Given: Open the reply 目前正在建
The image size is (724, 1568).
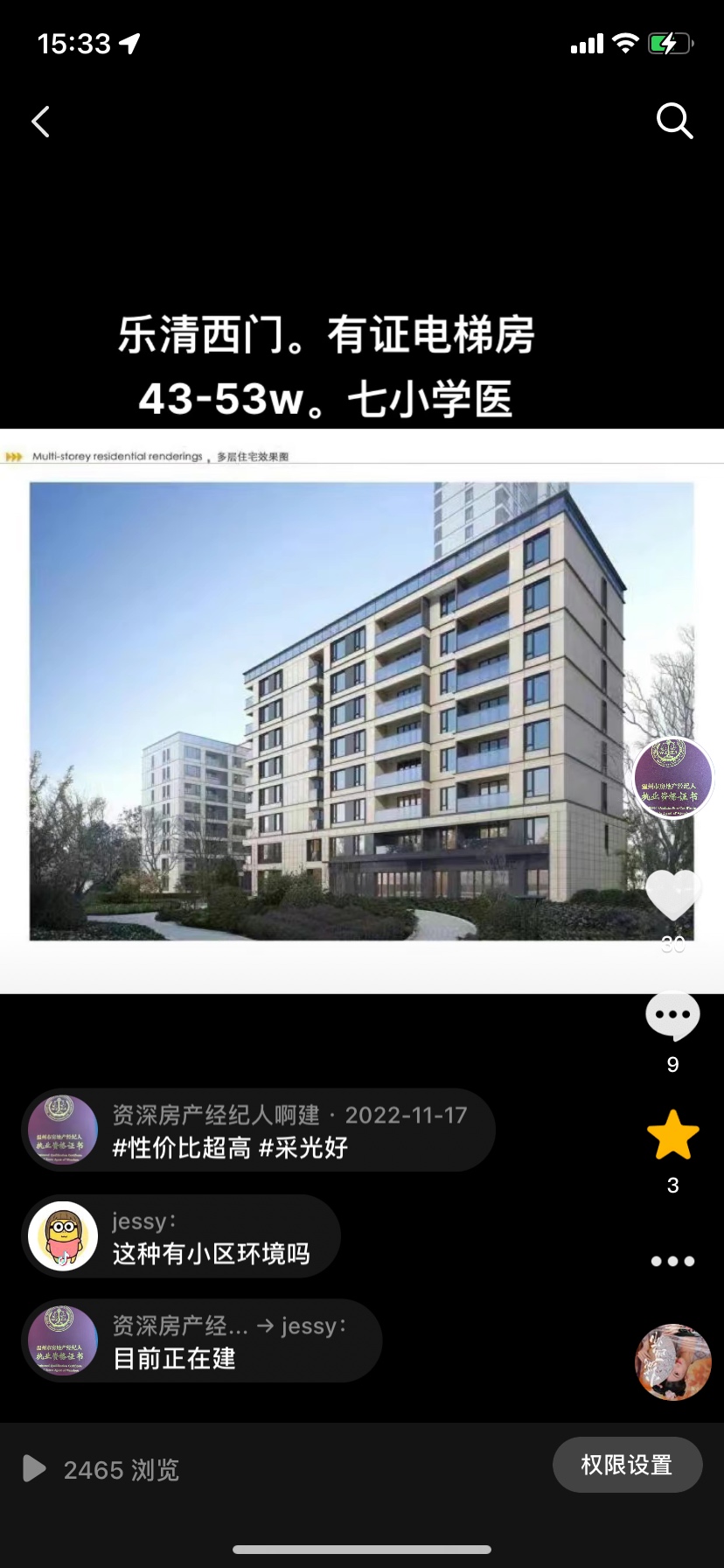Looking at the screenshot, I should [x=175, y=1358].
